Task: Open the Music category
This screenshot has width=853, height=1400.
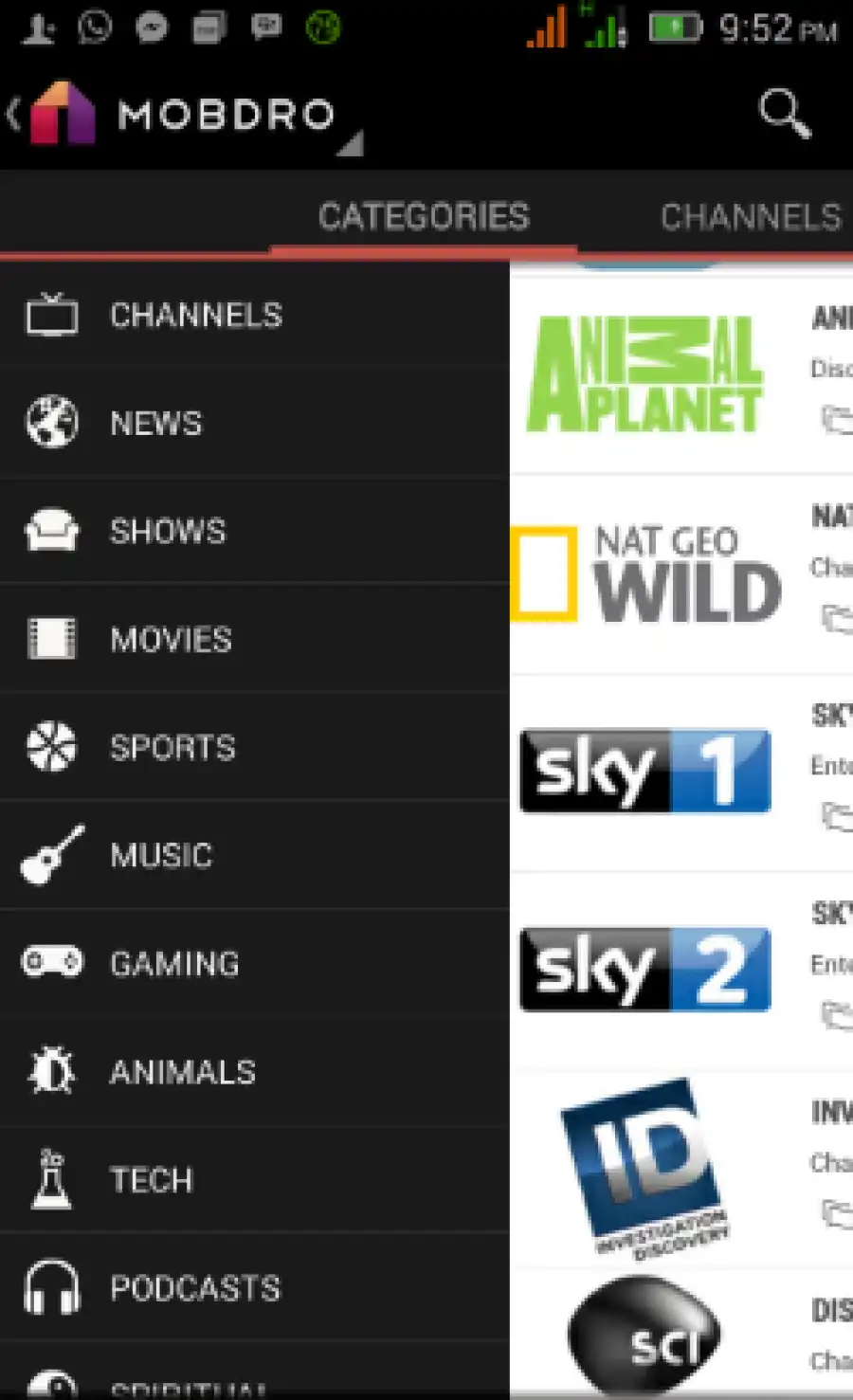Action: [161, 855]
